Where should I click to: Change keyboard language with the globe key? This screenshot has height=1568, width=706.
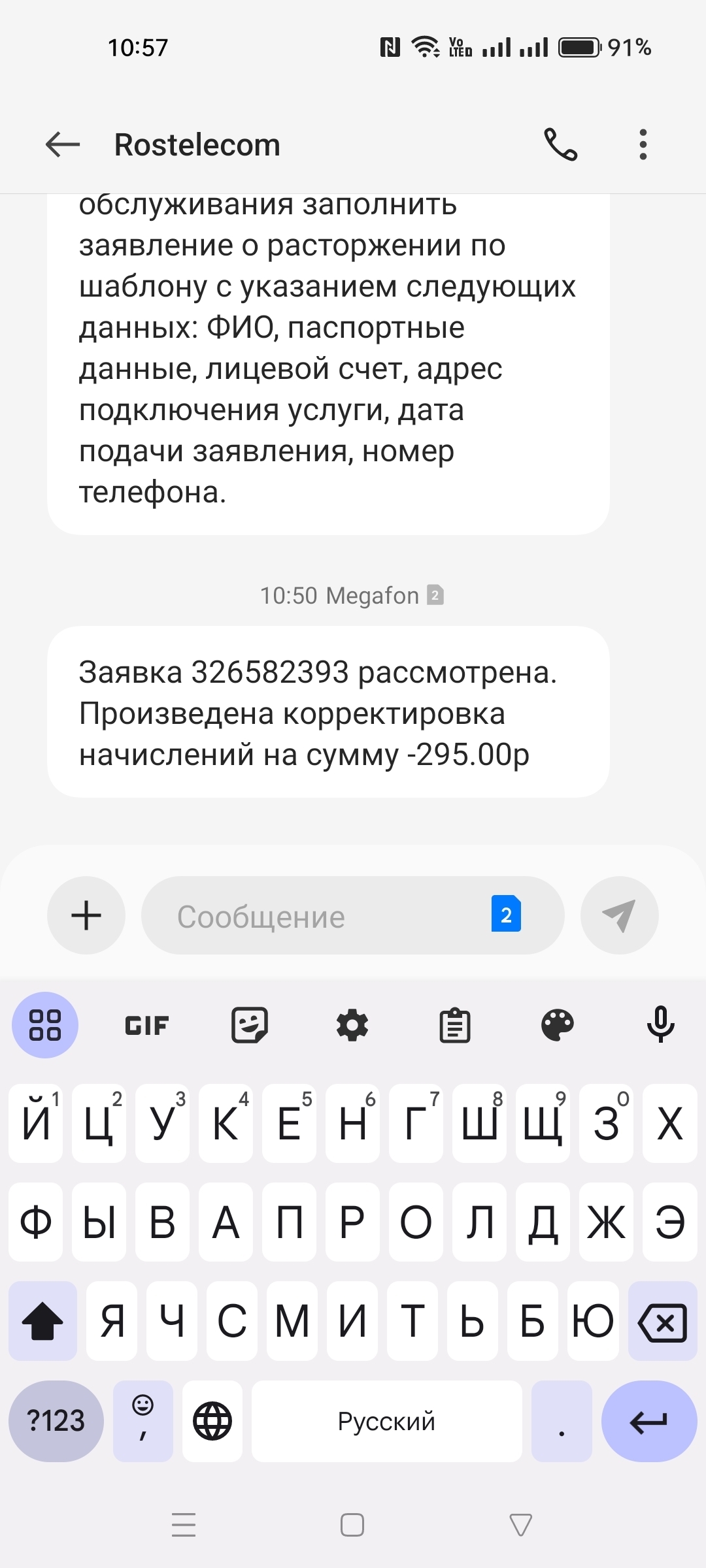(212, 1421)
